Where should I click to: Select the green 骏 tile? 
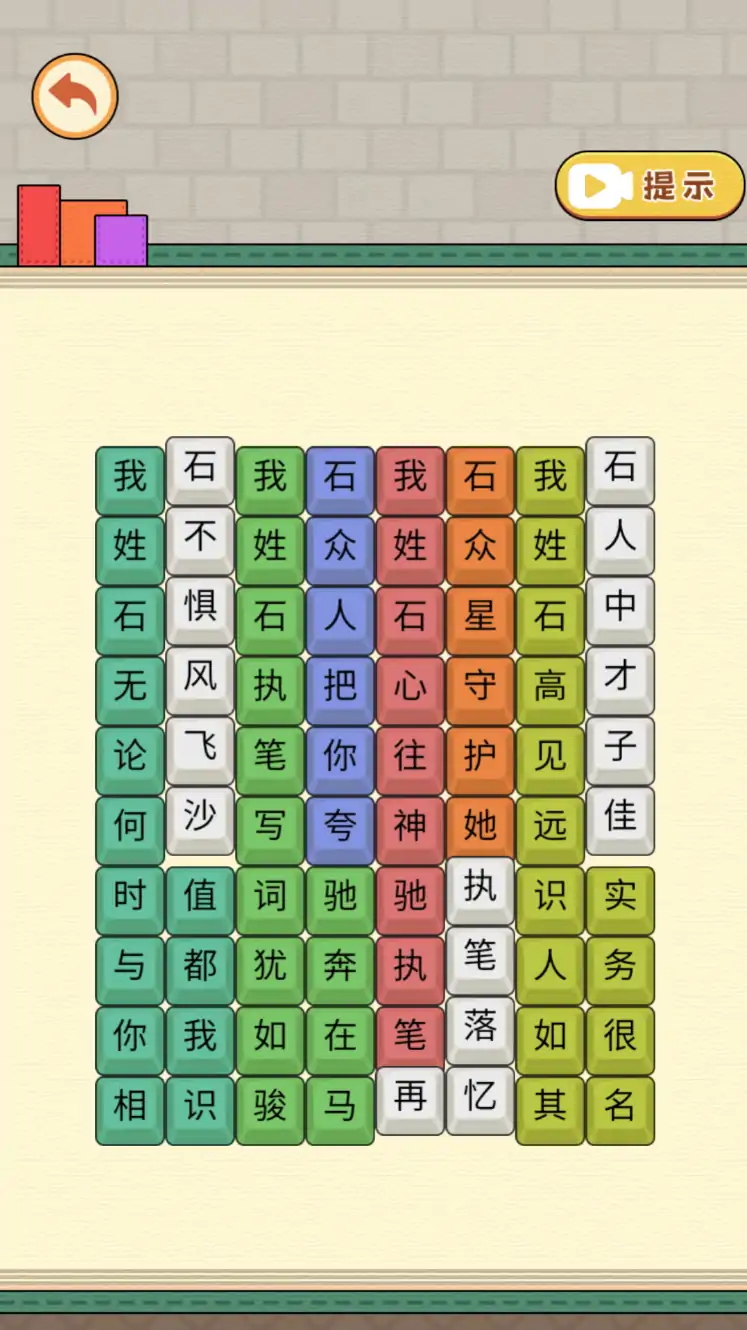270,1107
